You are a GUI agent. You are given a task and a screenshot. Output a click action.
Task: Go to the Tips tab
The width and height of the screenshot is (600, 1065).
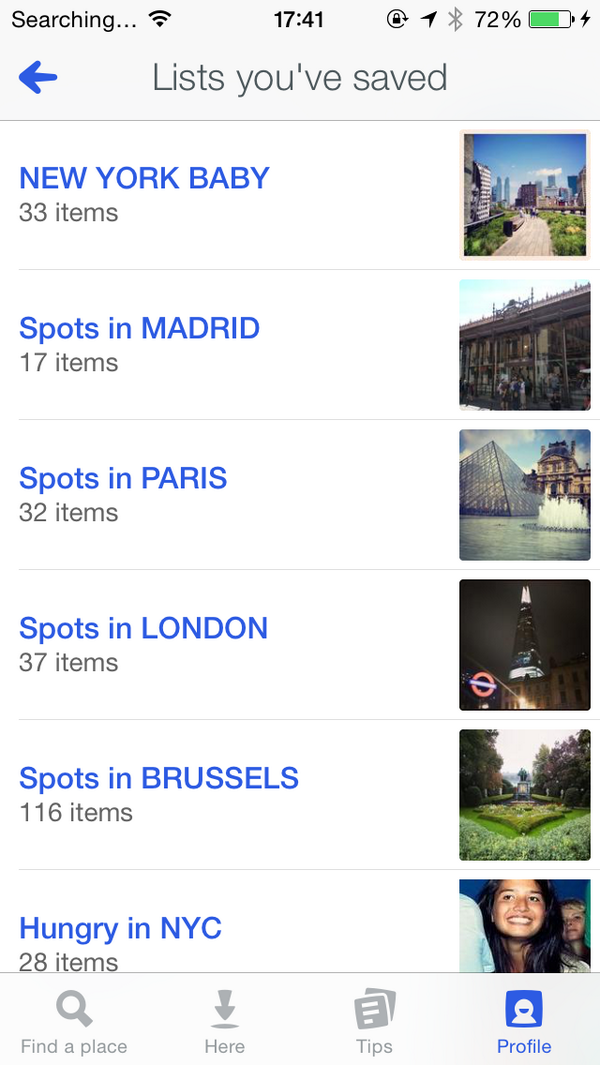click(x=374, y=1020)
